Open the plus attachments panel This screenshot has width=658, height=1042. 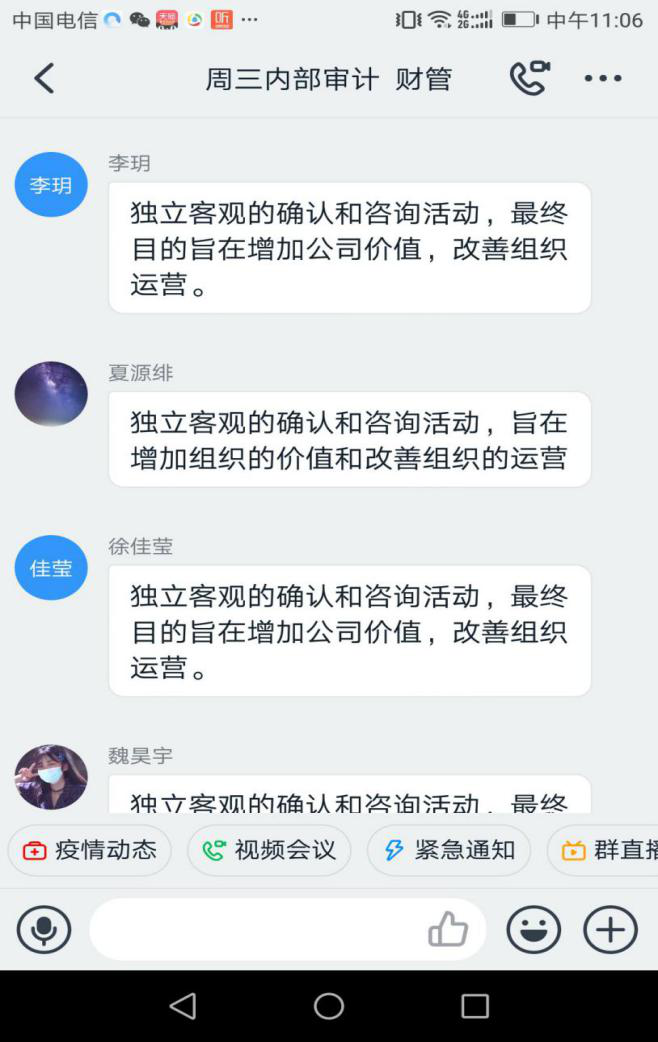pyautogui.click(x=610, y=930)
